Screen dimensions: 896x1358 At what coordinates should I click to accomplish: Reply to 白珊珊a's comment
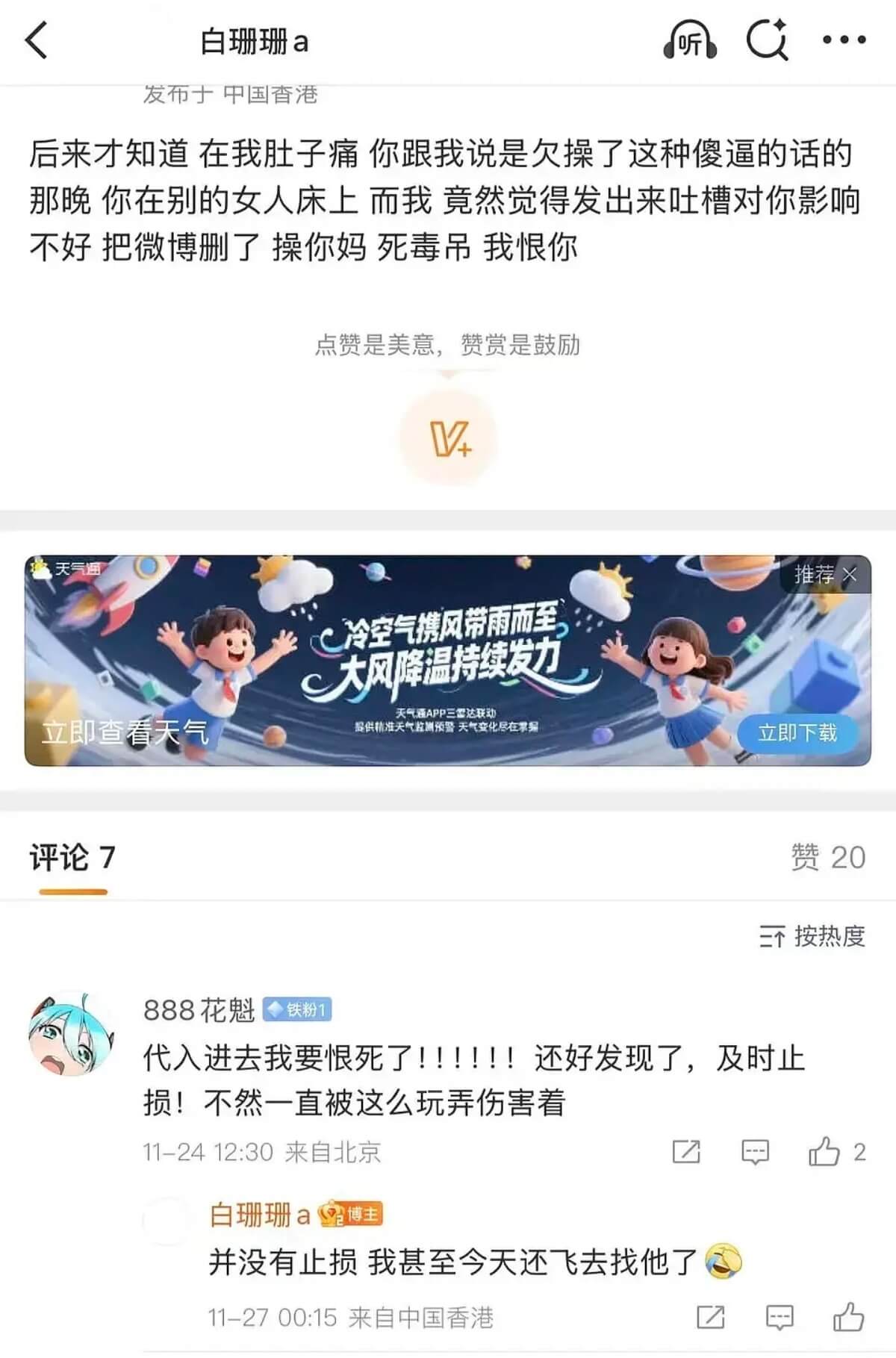click(780, 1317)
